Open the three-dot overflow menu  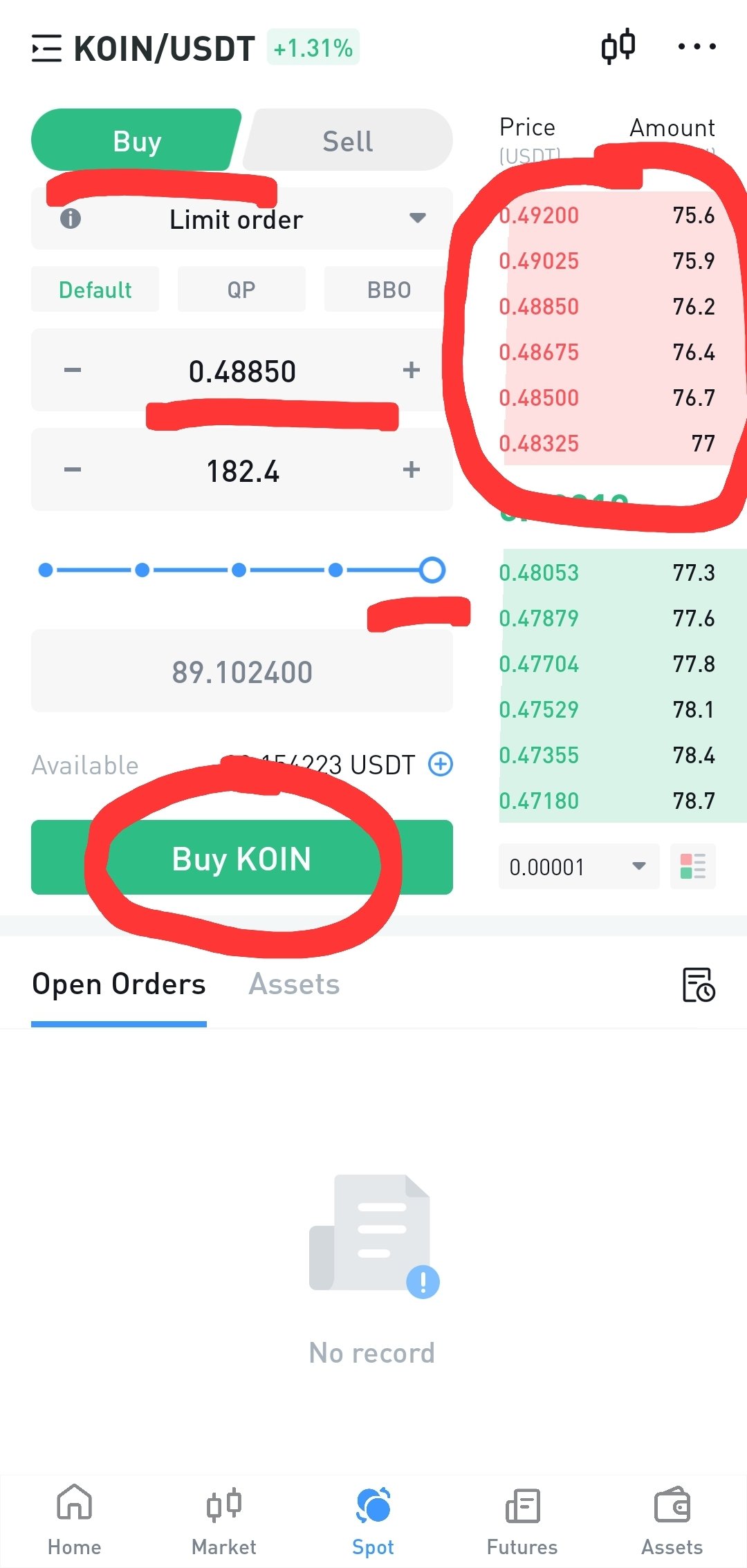[697, 47]
